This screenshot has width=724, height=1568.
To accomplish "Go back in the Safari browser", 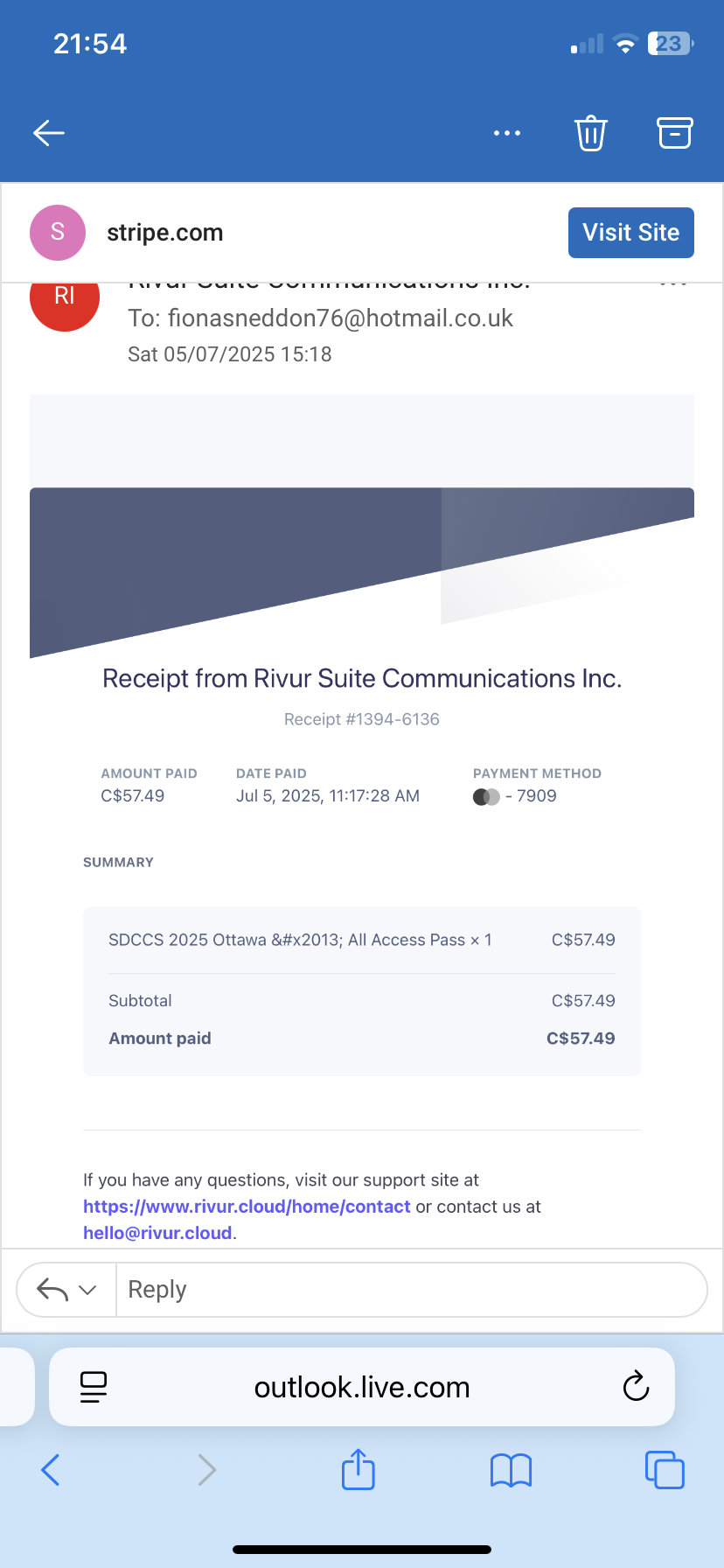I will coord(51,1470).
